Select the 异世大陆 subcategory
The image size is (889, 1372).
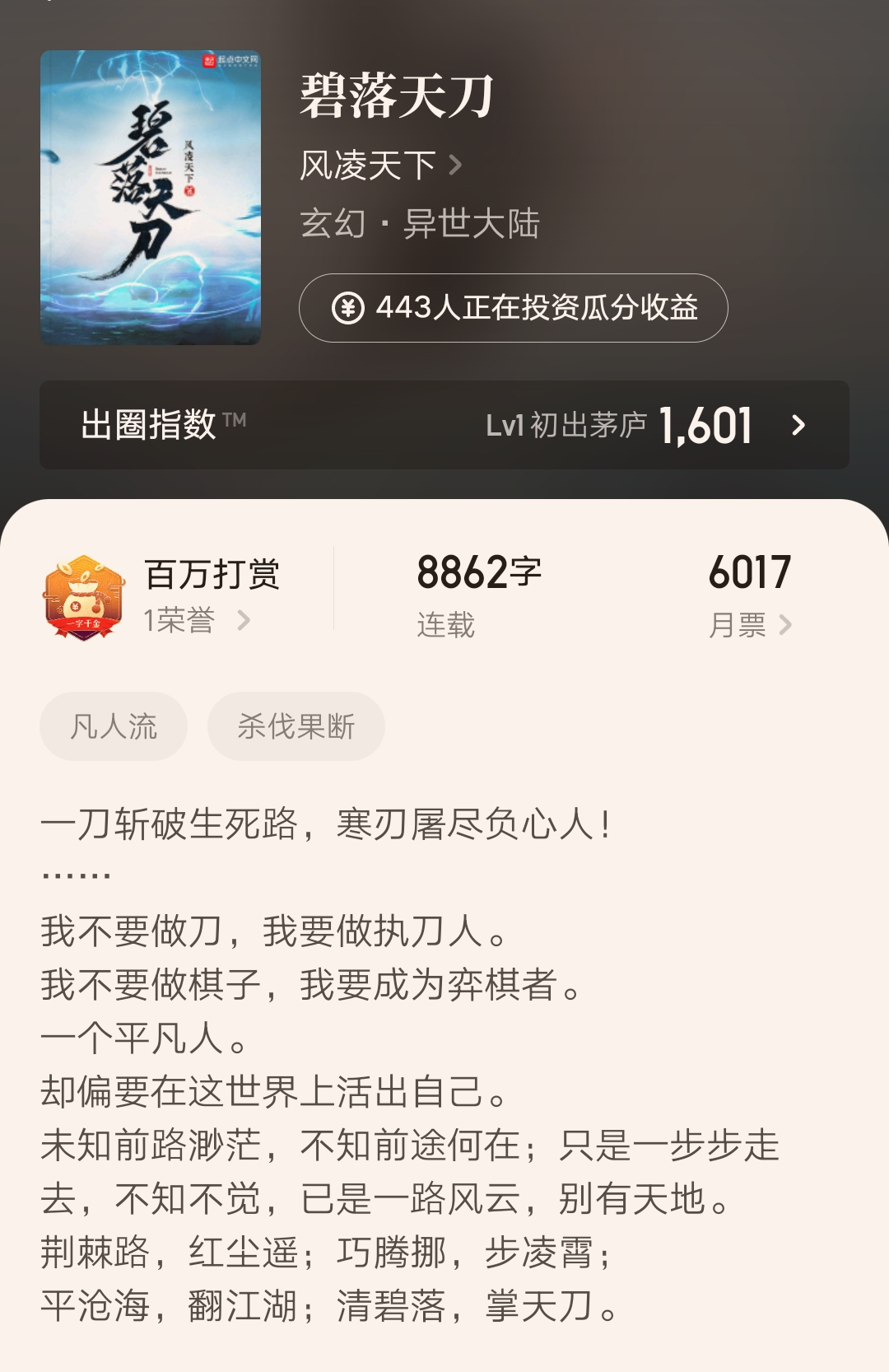pos(471,225)
